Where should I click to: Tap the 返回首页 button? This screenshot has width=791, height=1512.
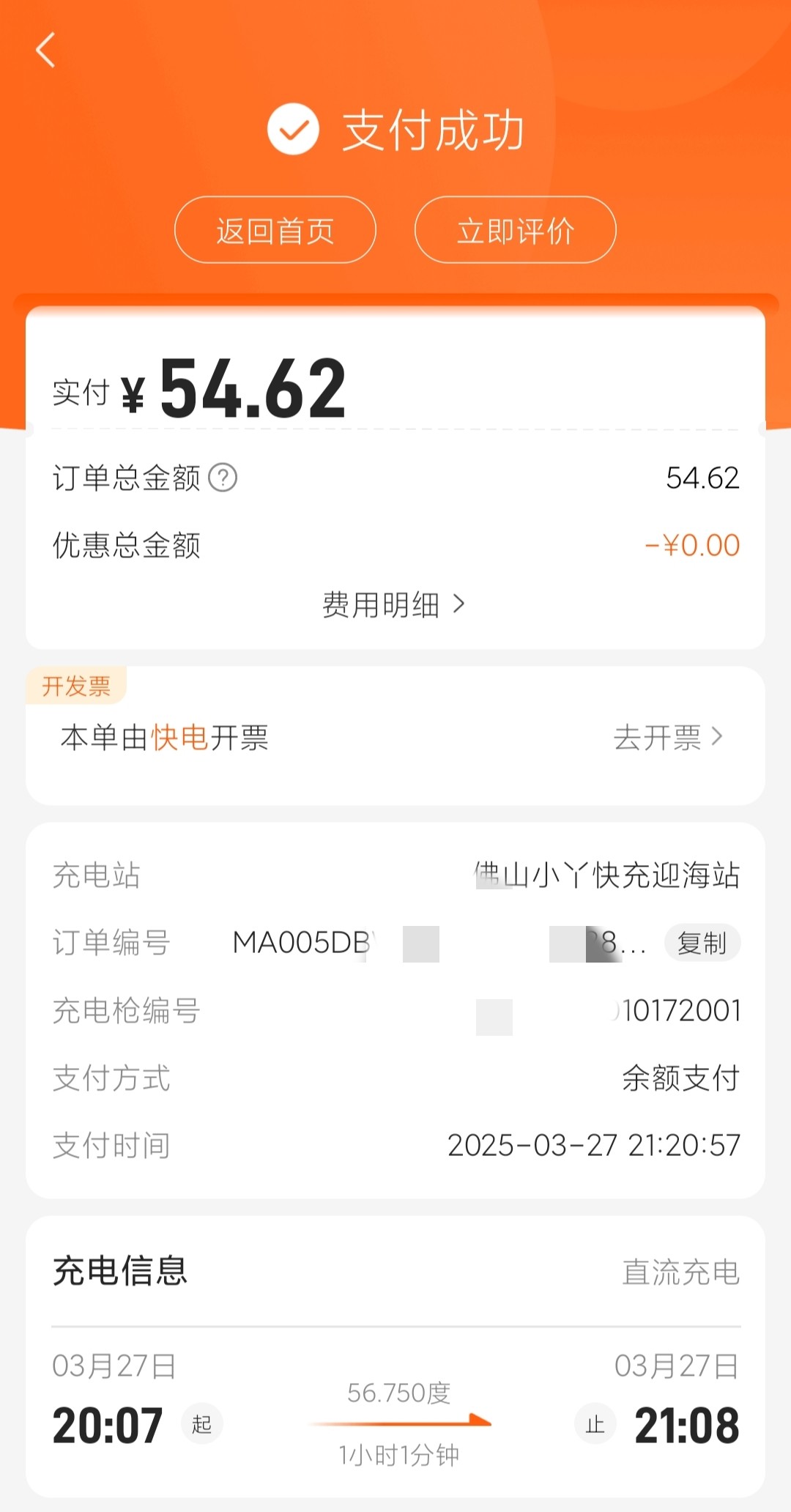275,230
